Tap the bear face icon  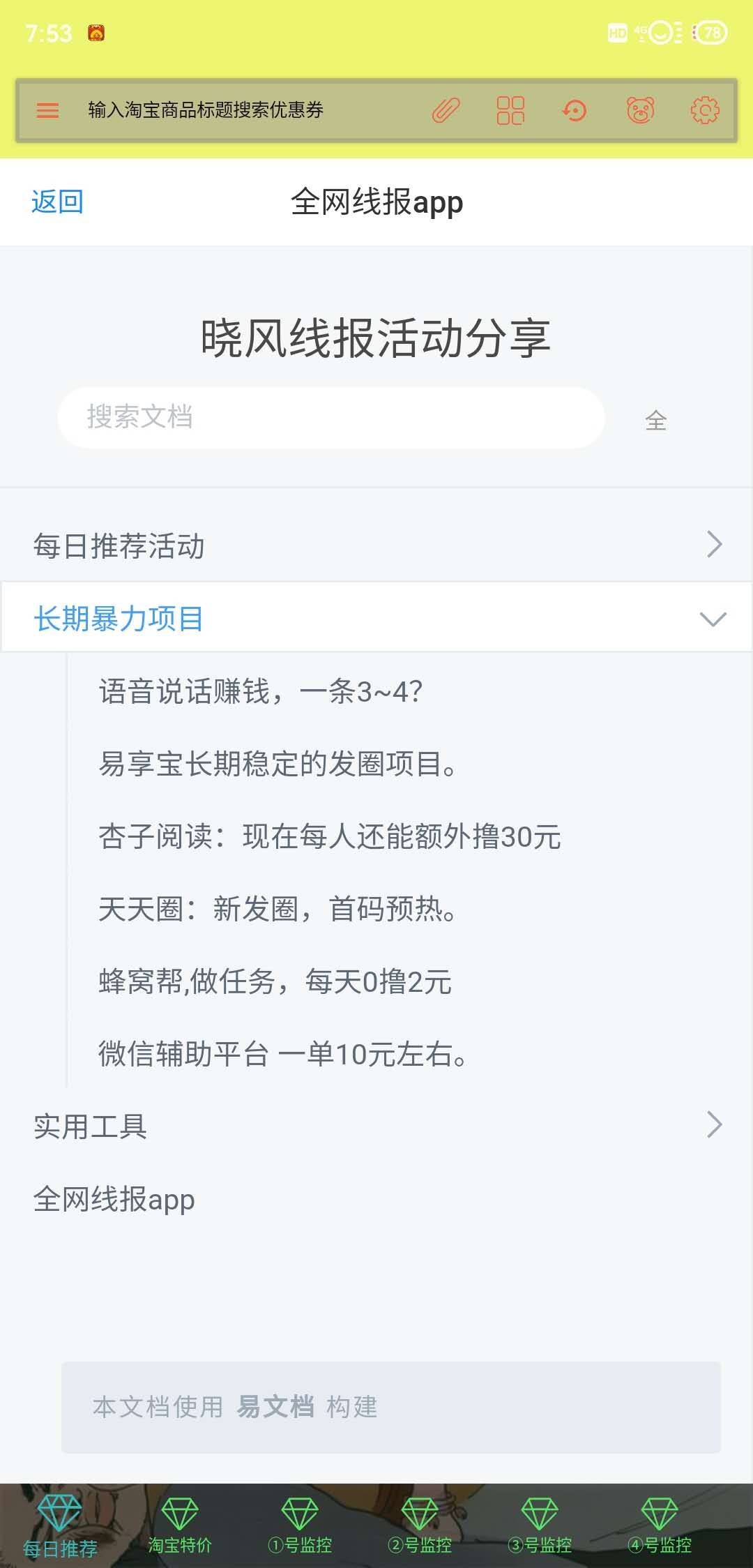pos(640,110)
